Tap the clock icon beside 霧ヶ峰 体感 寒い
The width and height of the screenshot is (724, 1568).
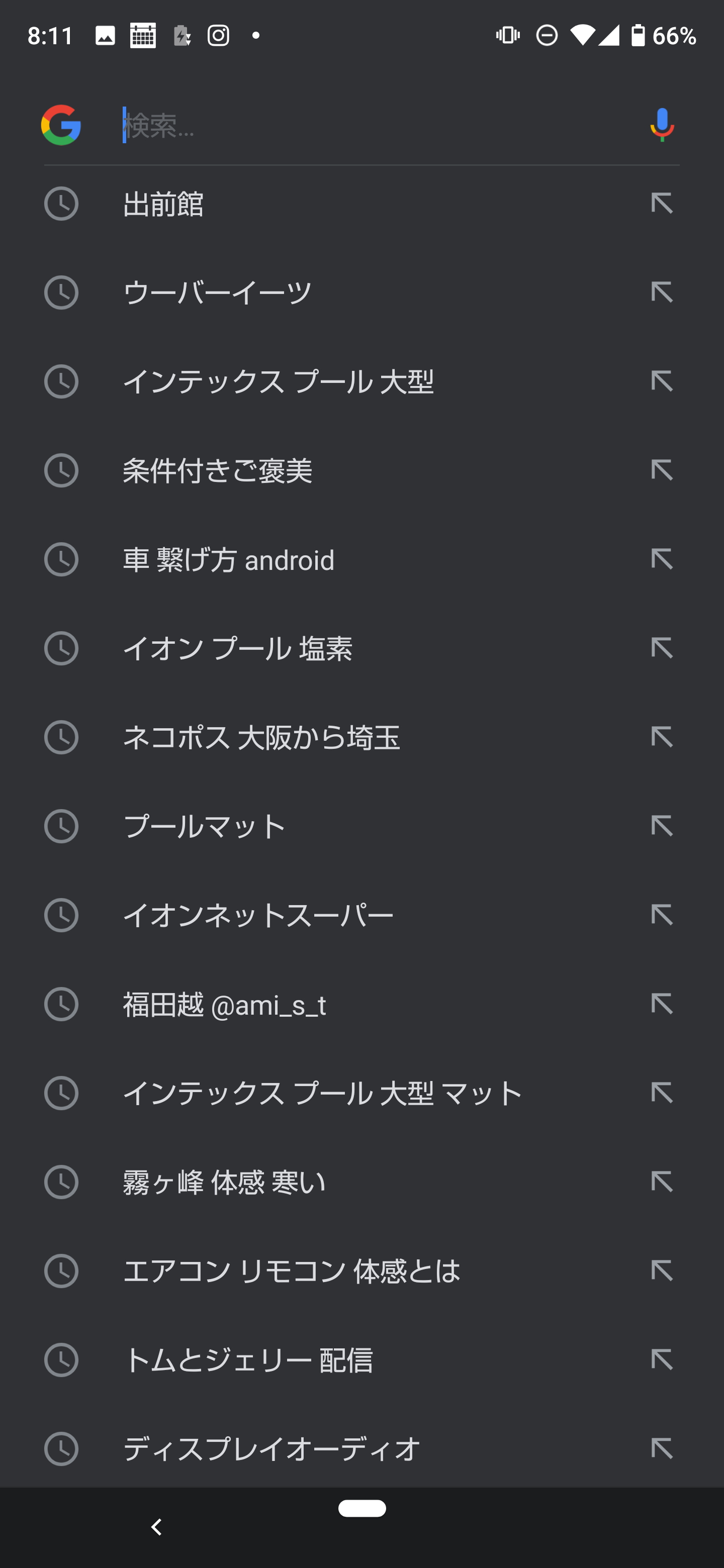point(61,1182)
